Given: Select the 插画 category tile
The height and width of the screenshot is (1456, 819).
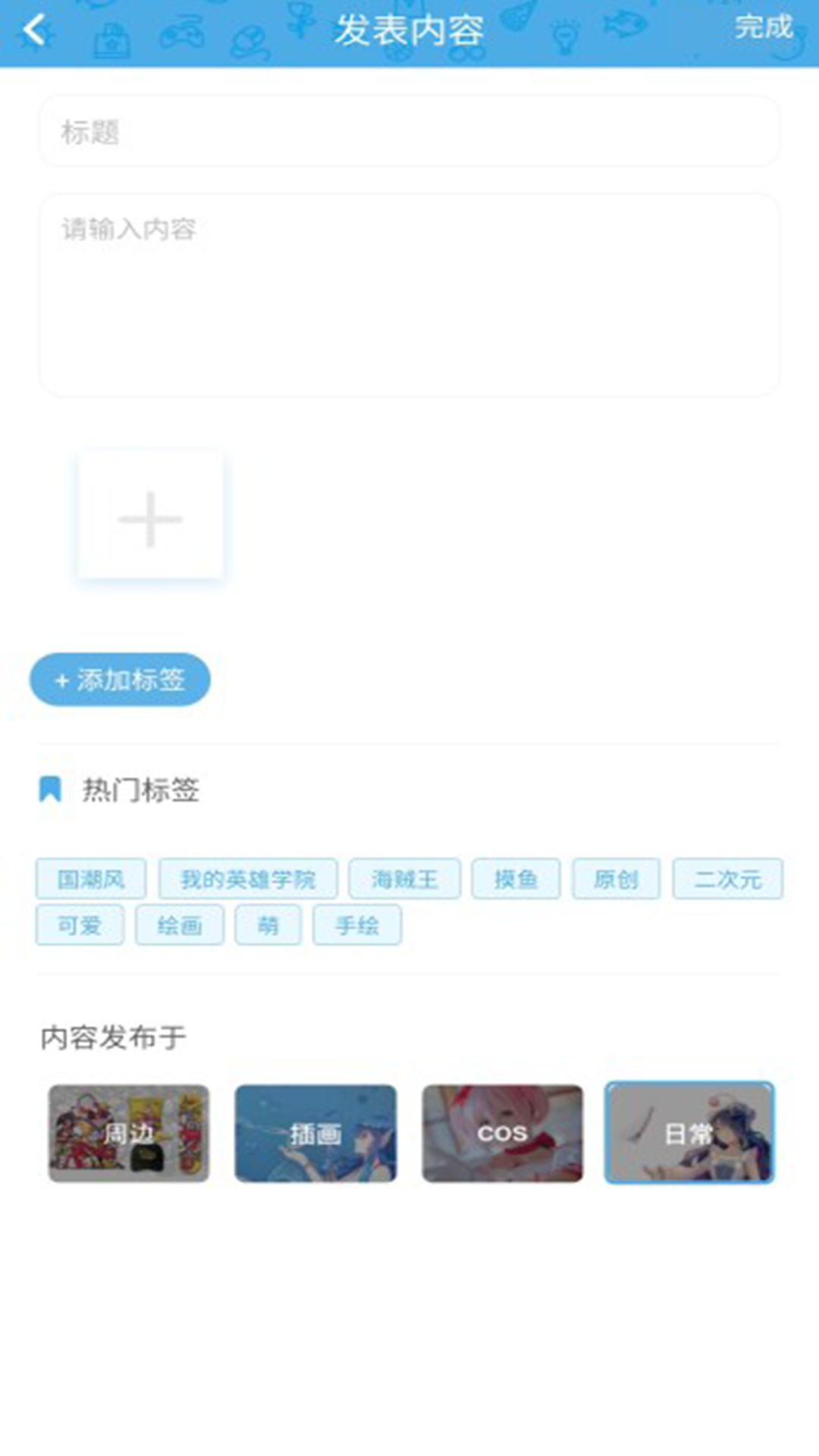Looking at the screenshot, I should [x=315, y=1133].
